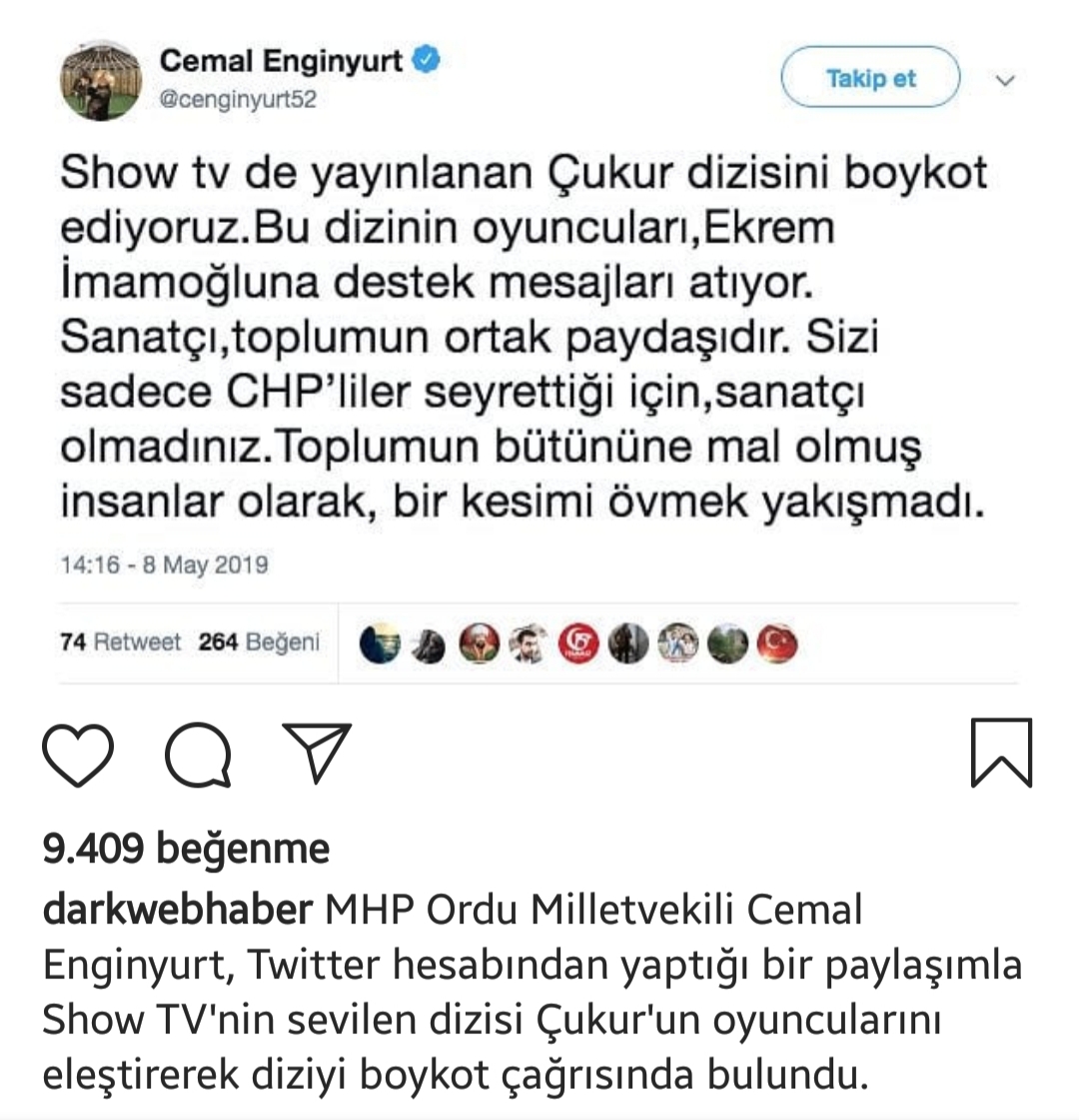Image resolution: width=1079 pixels, height=1120 pixels.
Task: View who liked: 9.409 beğenme
Action: point(186,848)
